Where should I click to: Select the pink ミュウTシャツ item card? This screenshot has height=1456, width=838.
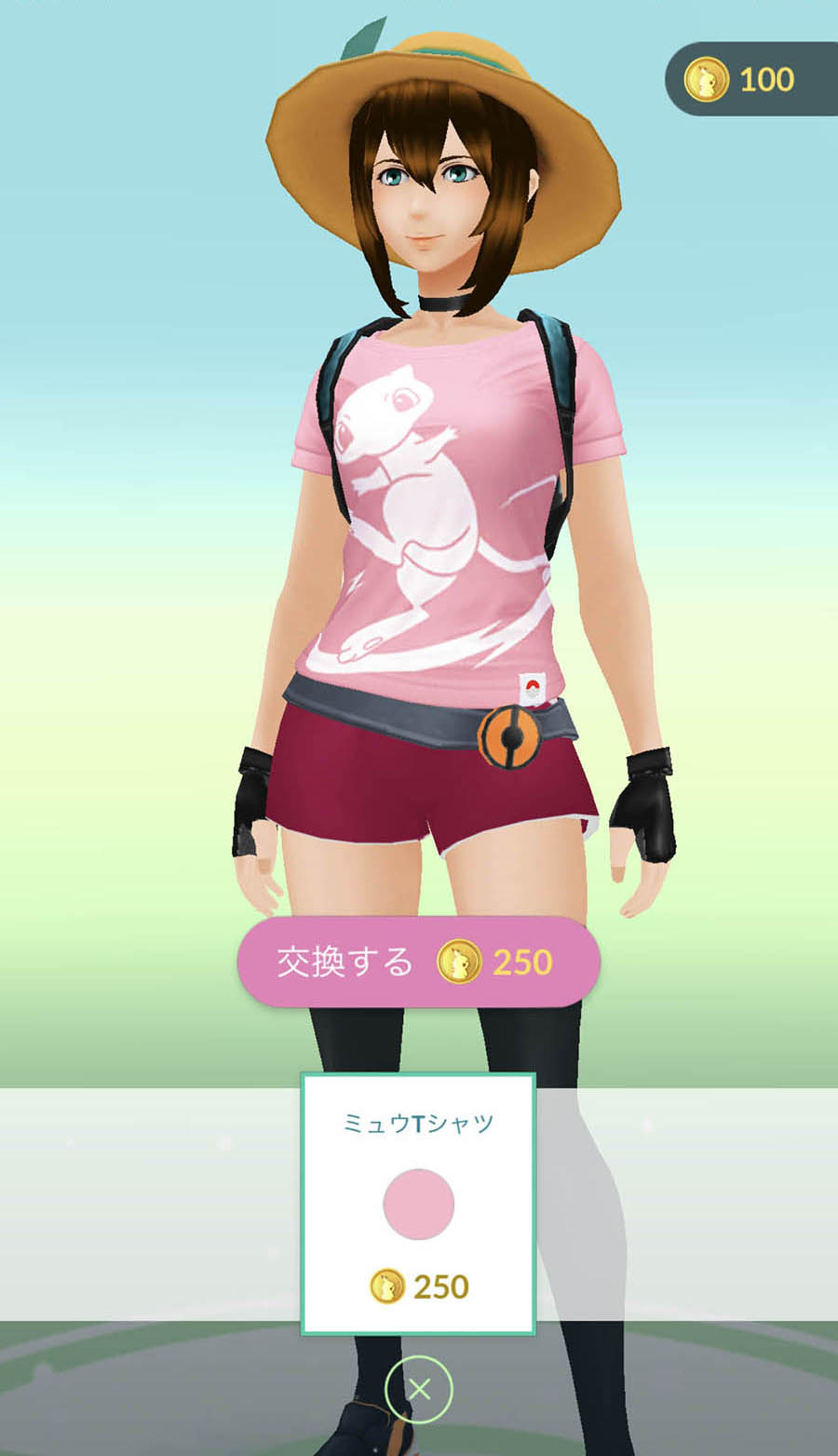tap(418, 1205)
